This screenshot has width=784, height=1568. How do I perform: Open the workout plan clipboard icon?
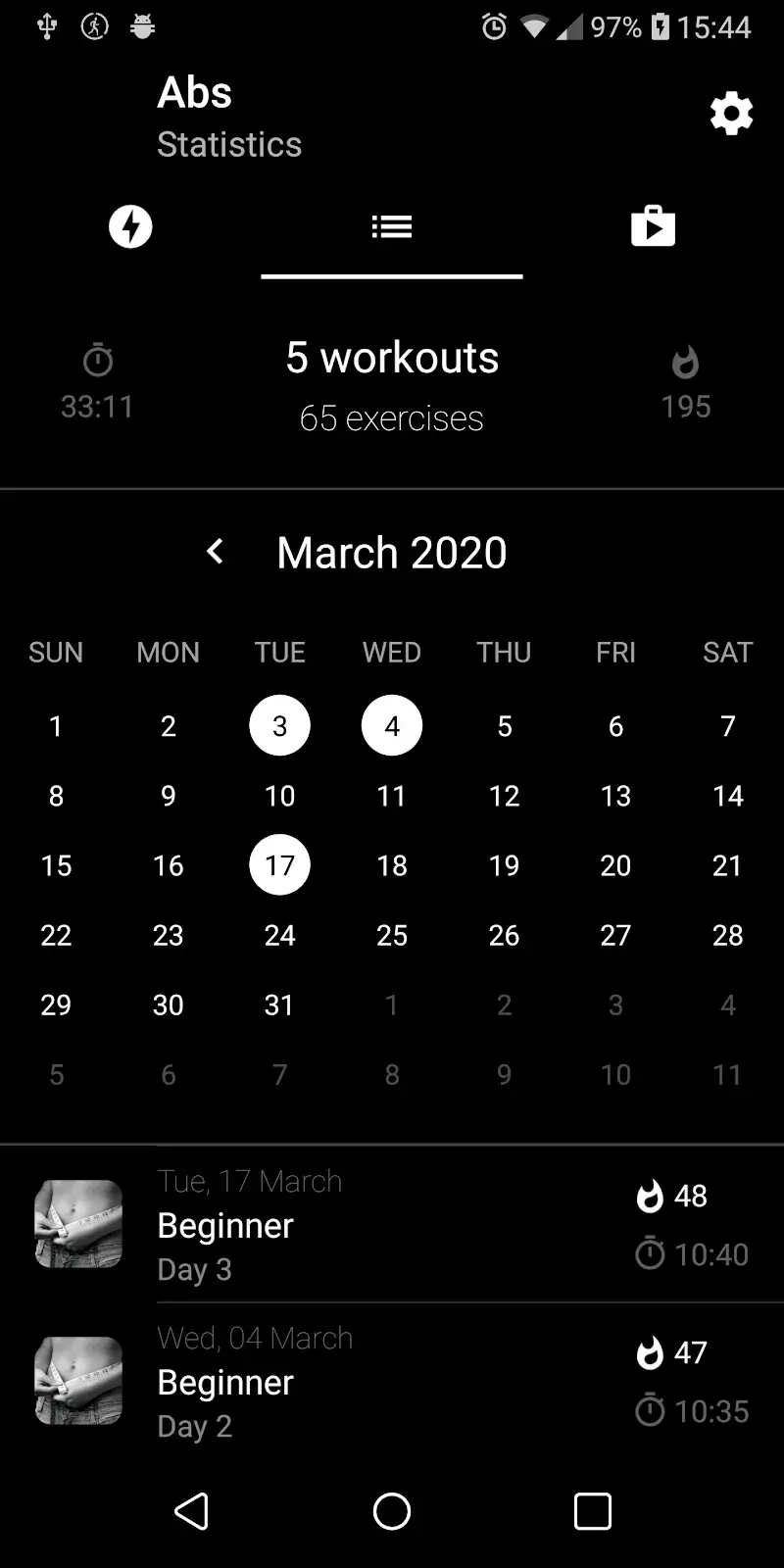point(653,226)
